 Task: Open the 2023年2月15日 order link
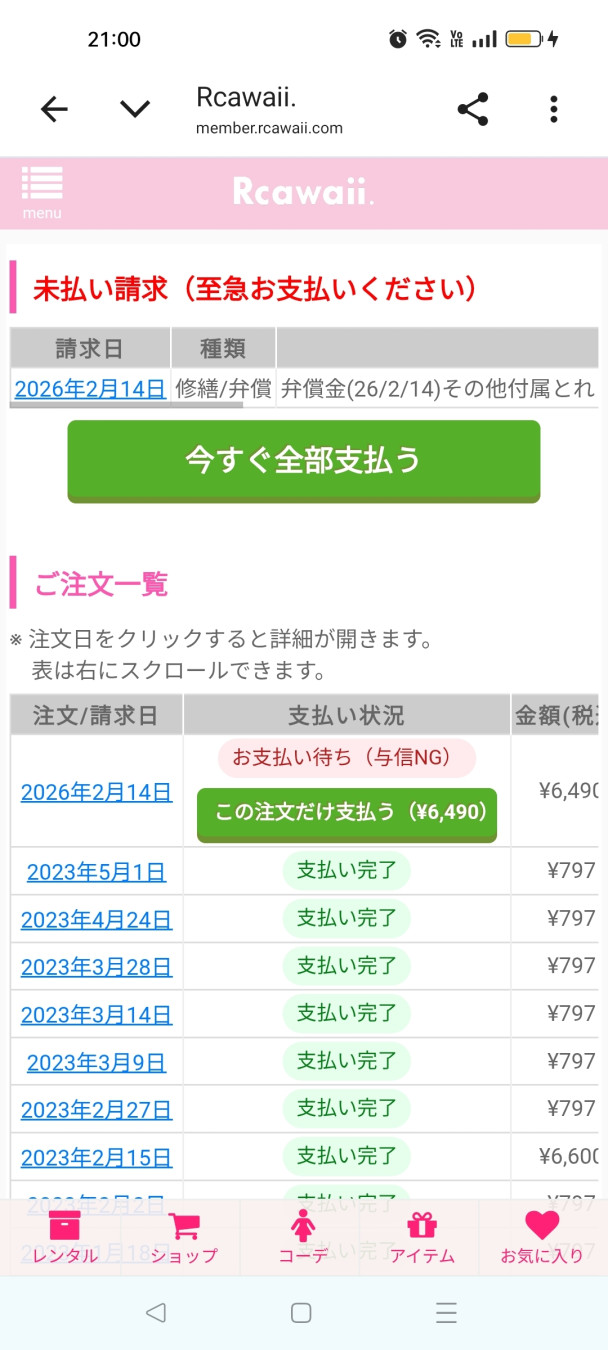96,1158
